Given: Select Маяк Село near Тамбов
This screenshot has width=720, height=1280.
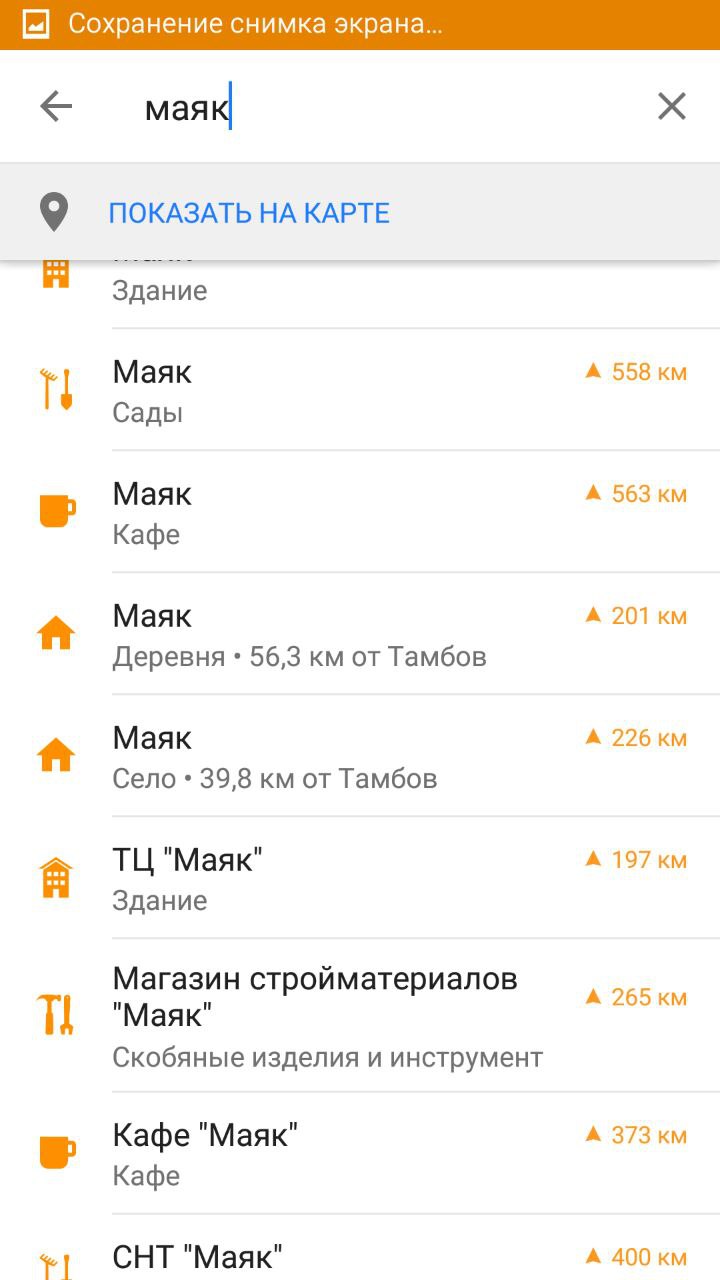Looking at the screenshot, I should 360,755.
